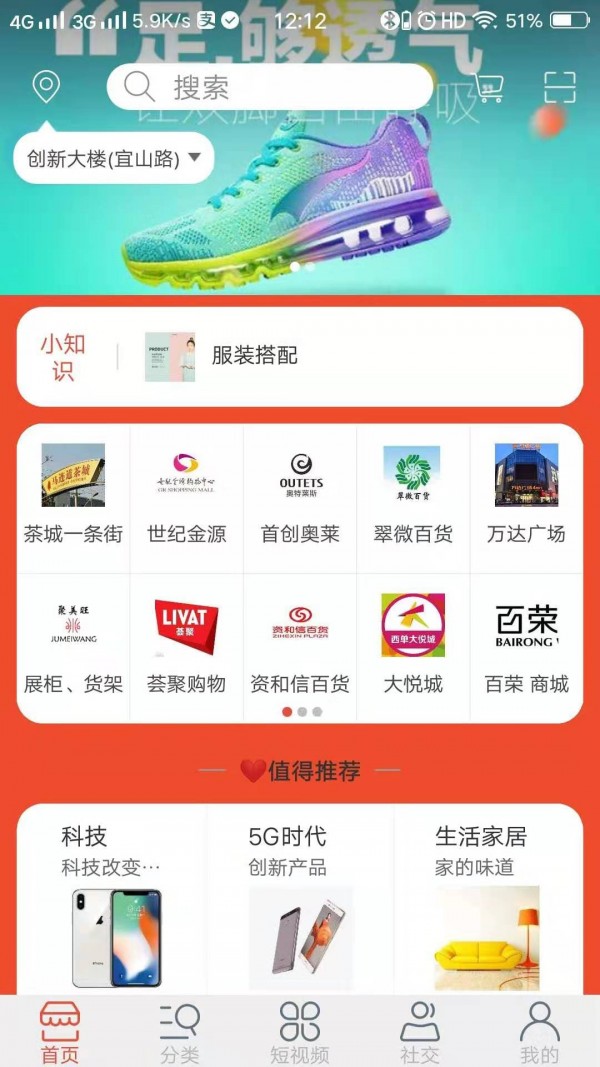Open 首创奥莱 outlets

click(300, 497)
